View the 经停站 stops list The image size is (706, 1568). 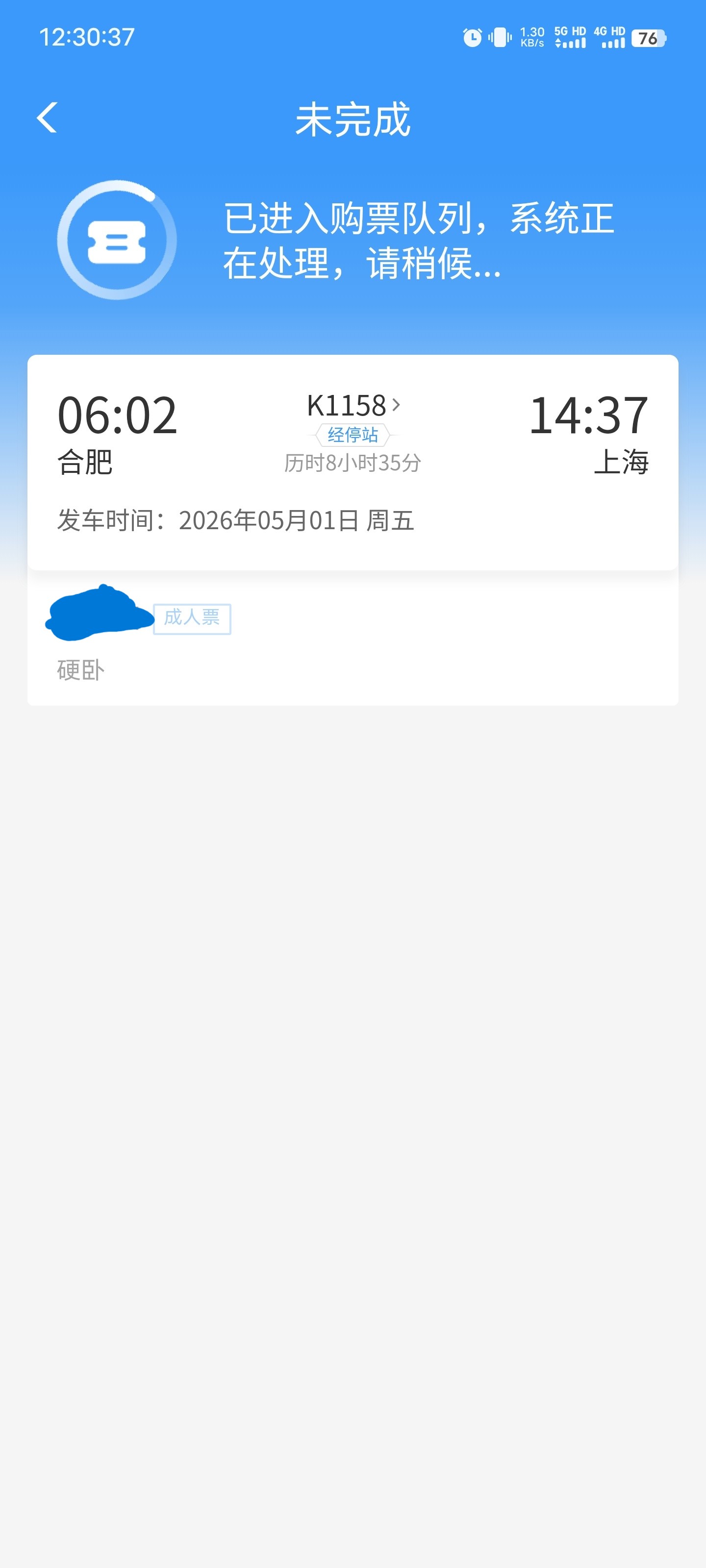pos(353,435)
